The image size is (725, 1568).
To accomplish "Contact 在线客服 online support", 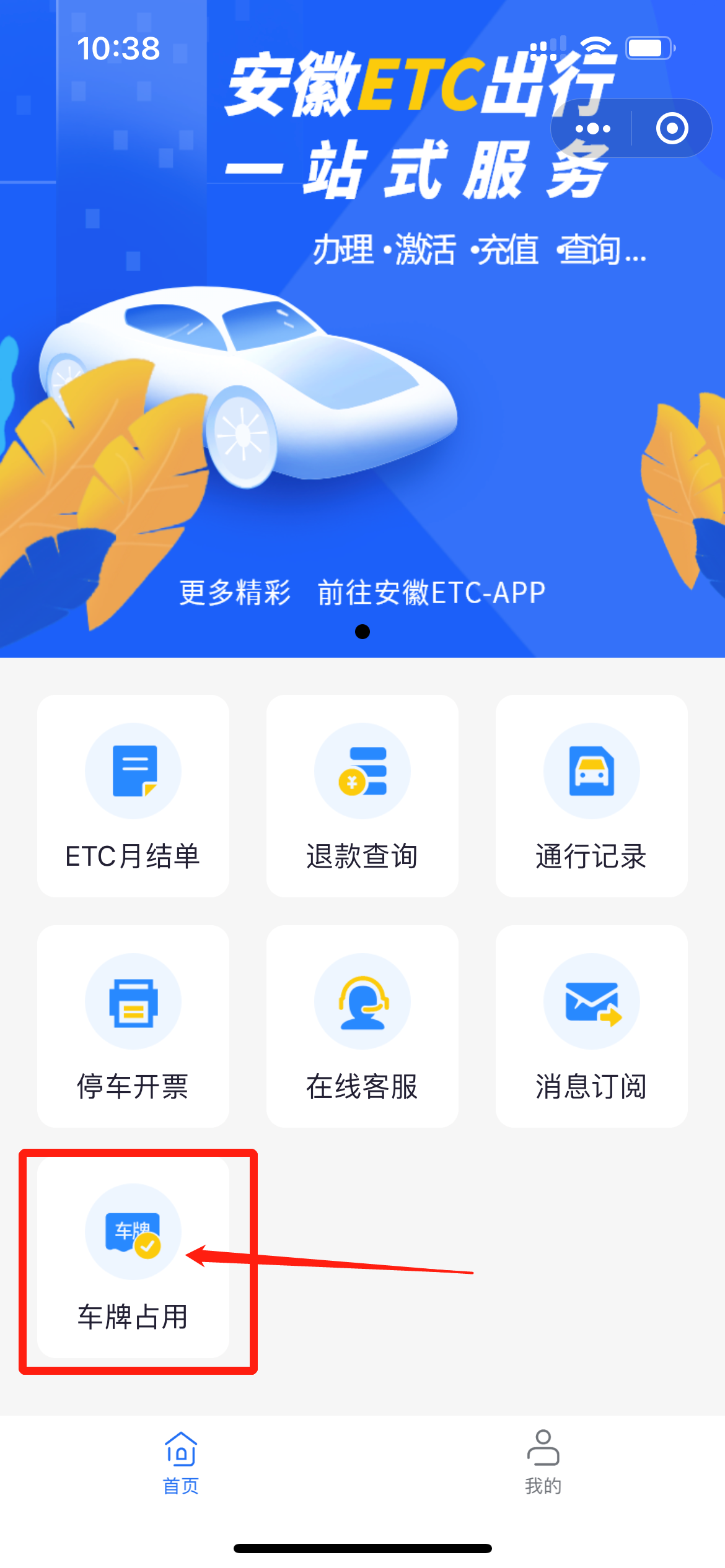I will click(362, 1026).
